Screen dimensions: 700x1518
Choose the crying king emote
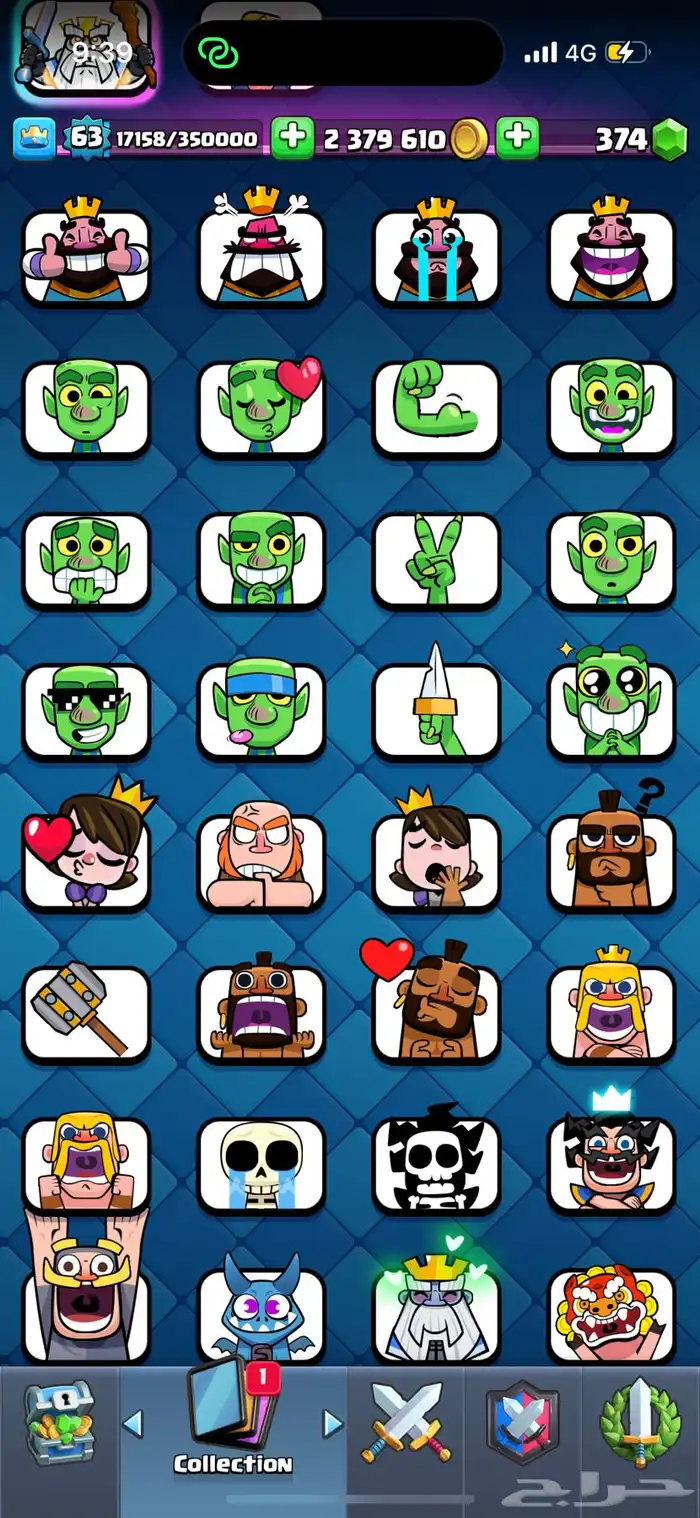[x=436, y=255]
